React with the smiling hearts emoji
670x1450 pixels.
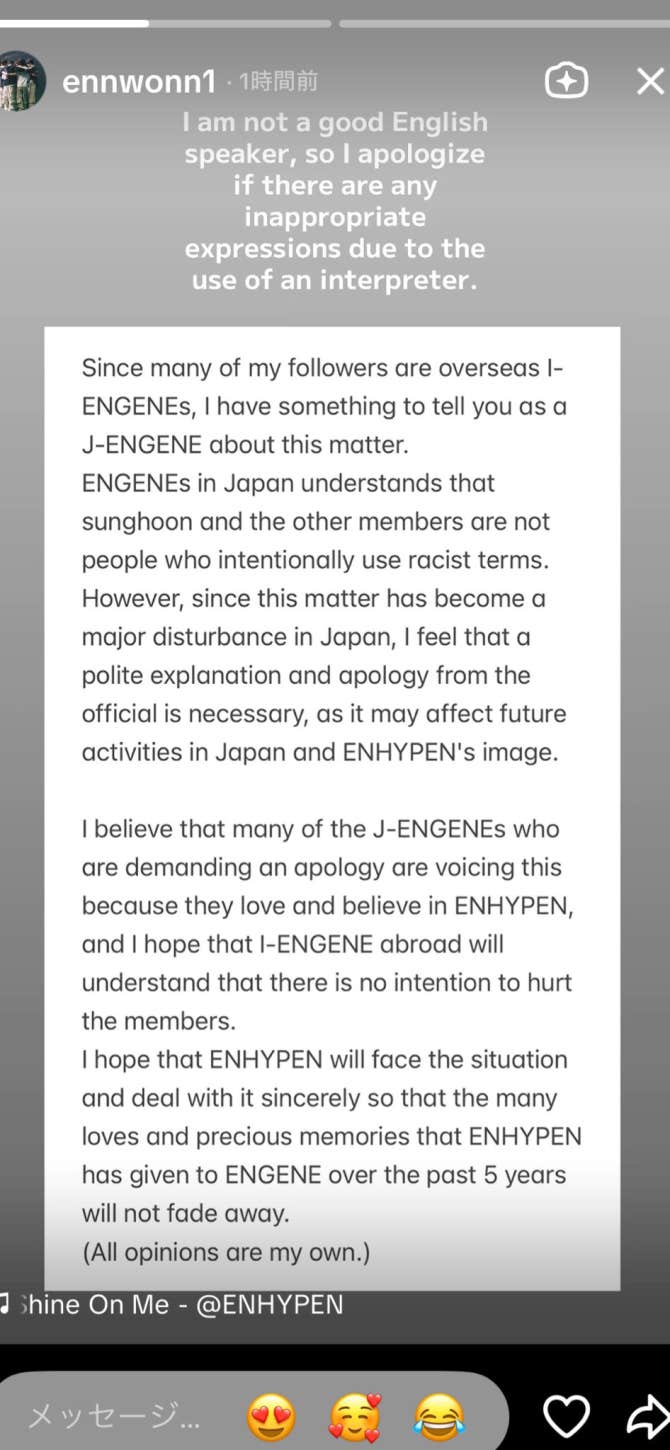point(355,1417)
